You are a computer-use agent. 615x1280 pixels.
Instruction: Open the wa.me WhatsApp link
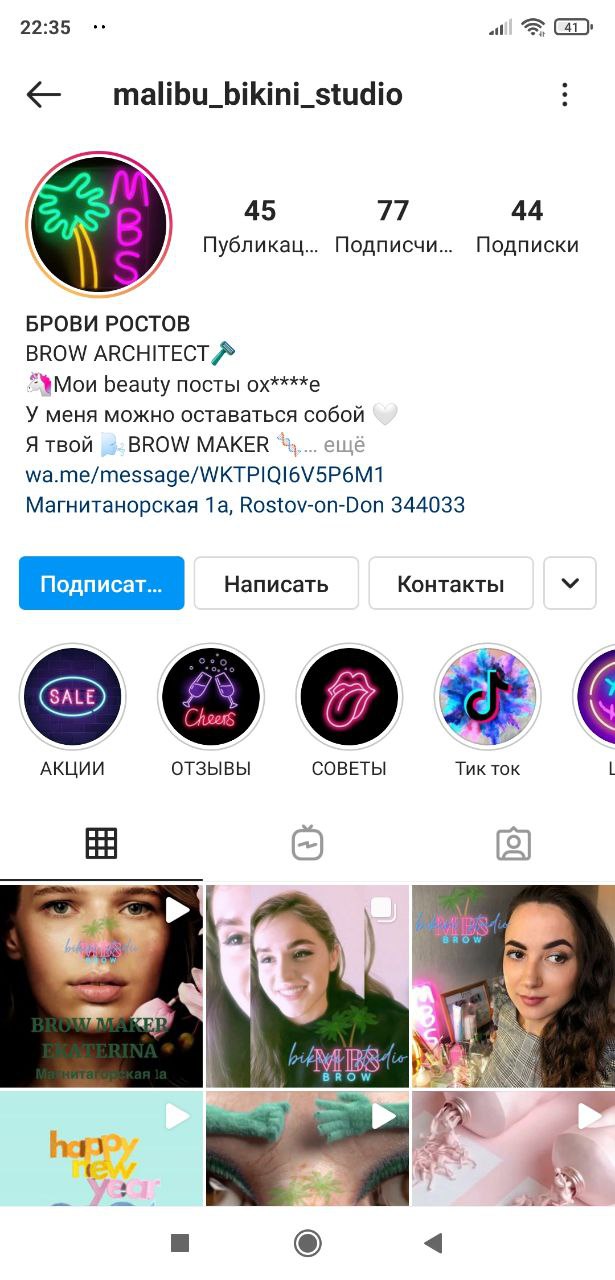(205, 474)
